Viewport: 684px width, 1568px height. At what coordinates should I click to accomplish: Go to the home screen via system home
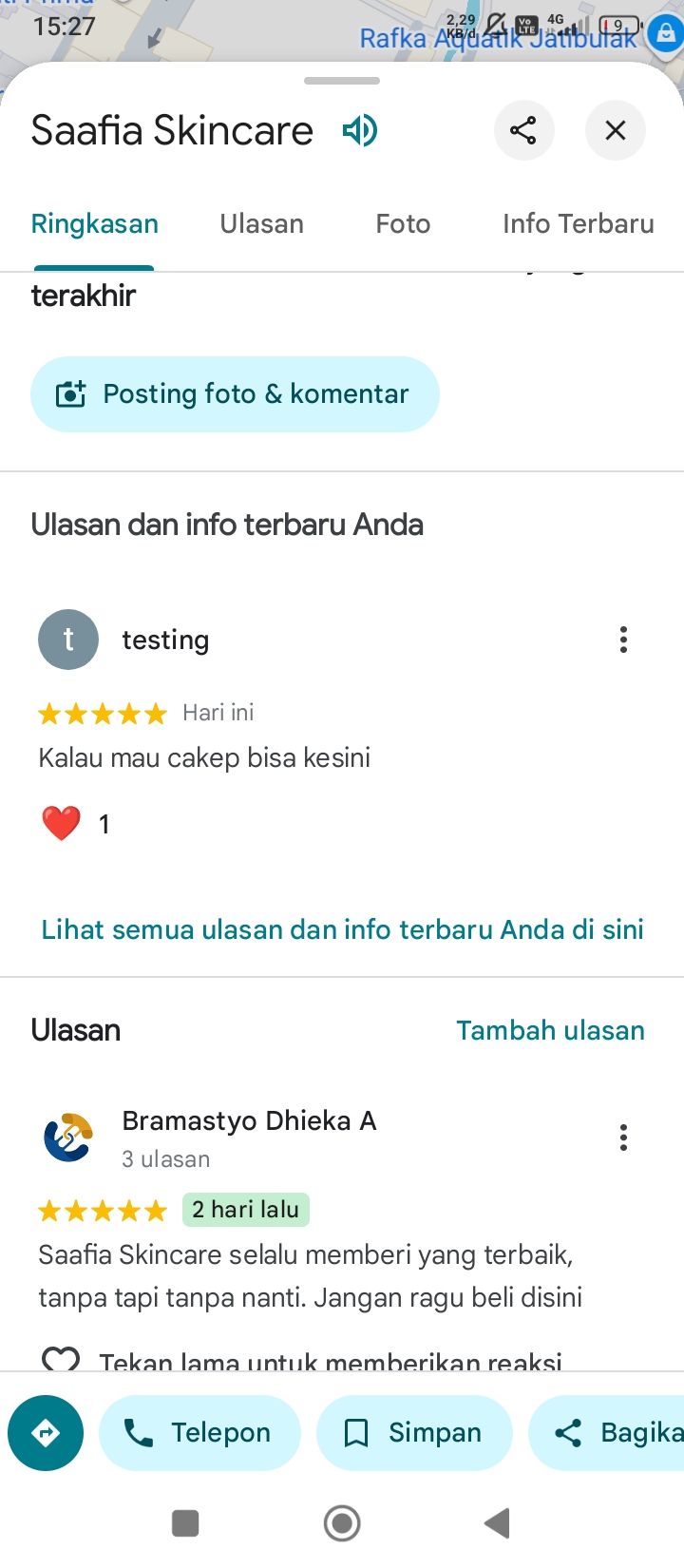click(342, 1523)
